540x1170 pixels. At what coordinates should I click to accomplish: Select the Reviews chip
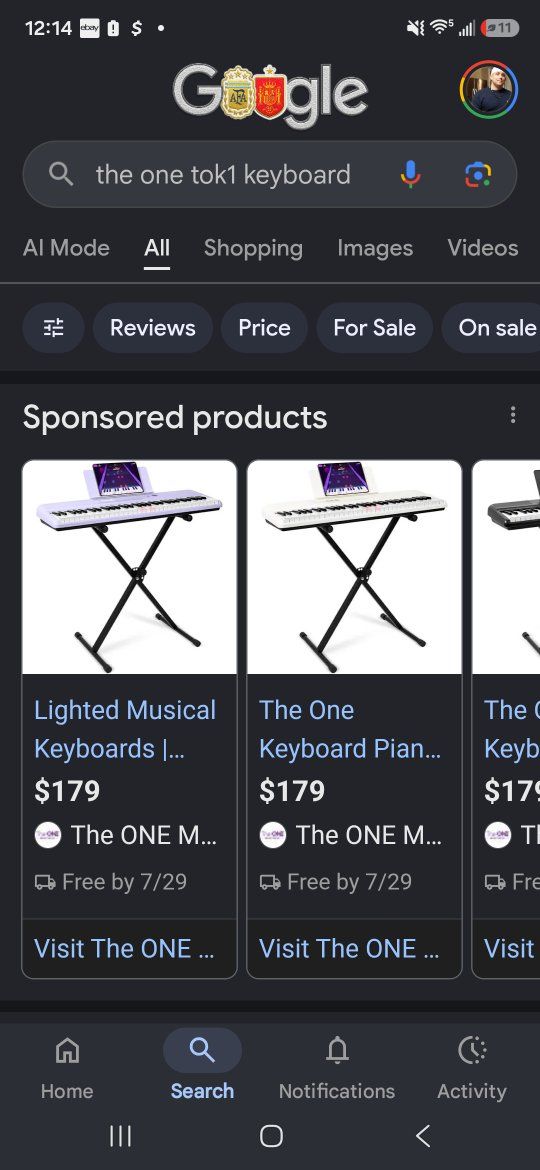(153, 328)
